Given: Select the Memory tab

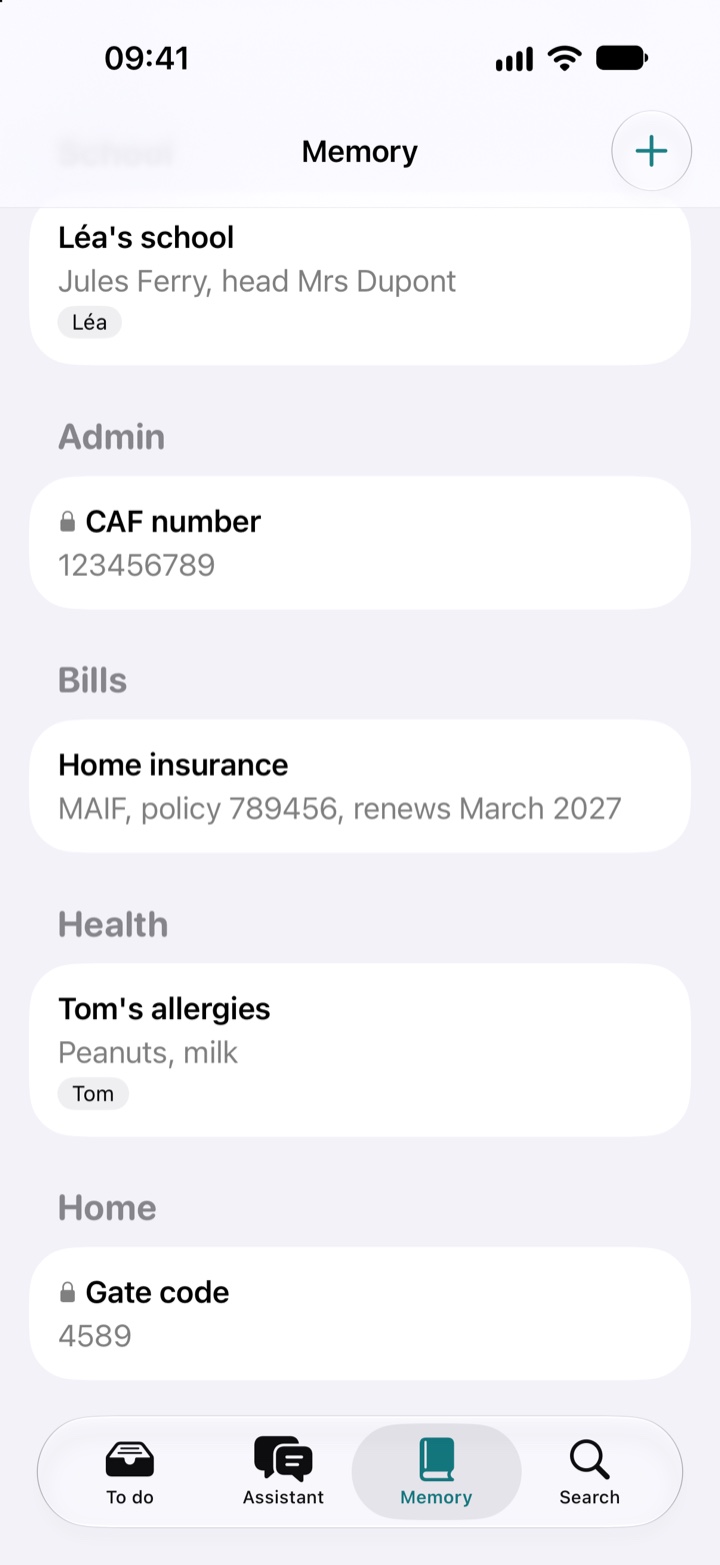Looking at the screenshot, I should (x=436, y=1472).
